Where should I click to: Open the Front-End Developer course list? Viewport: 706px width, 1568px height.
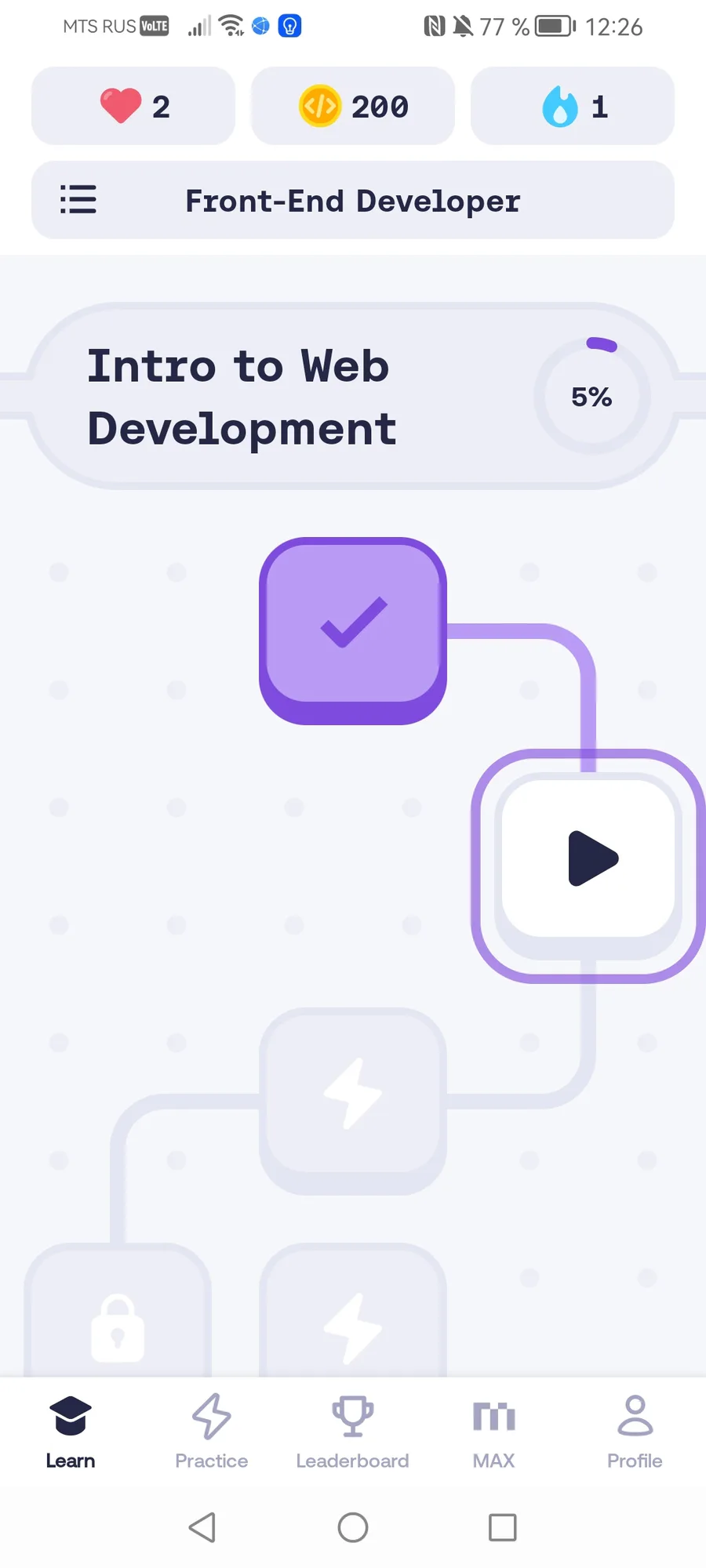[353, 200]
